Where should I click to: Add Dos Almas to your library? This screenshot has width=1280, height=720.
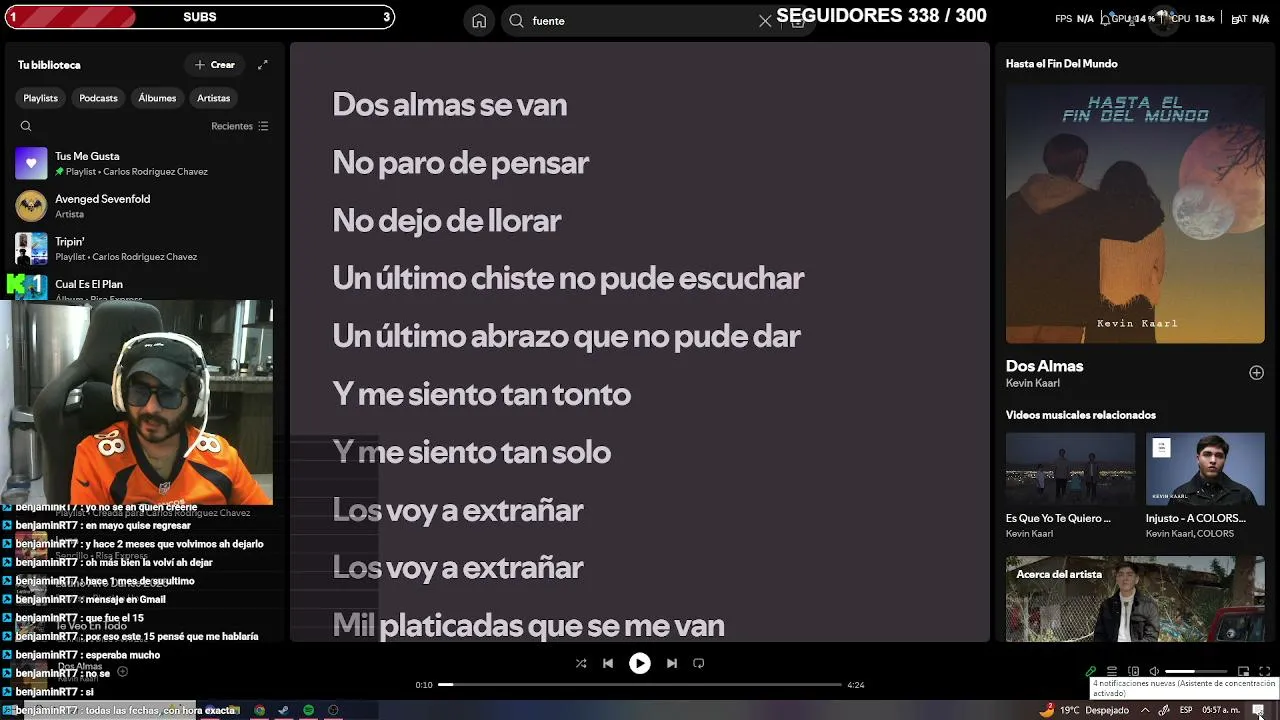[1256, 373]
